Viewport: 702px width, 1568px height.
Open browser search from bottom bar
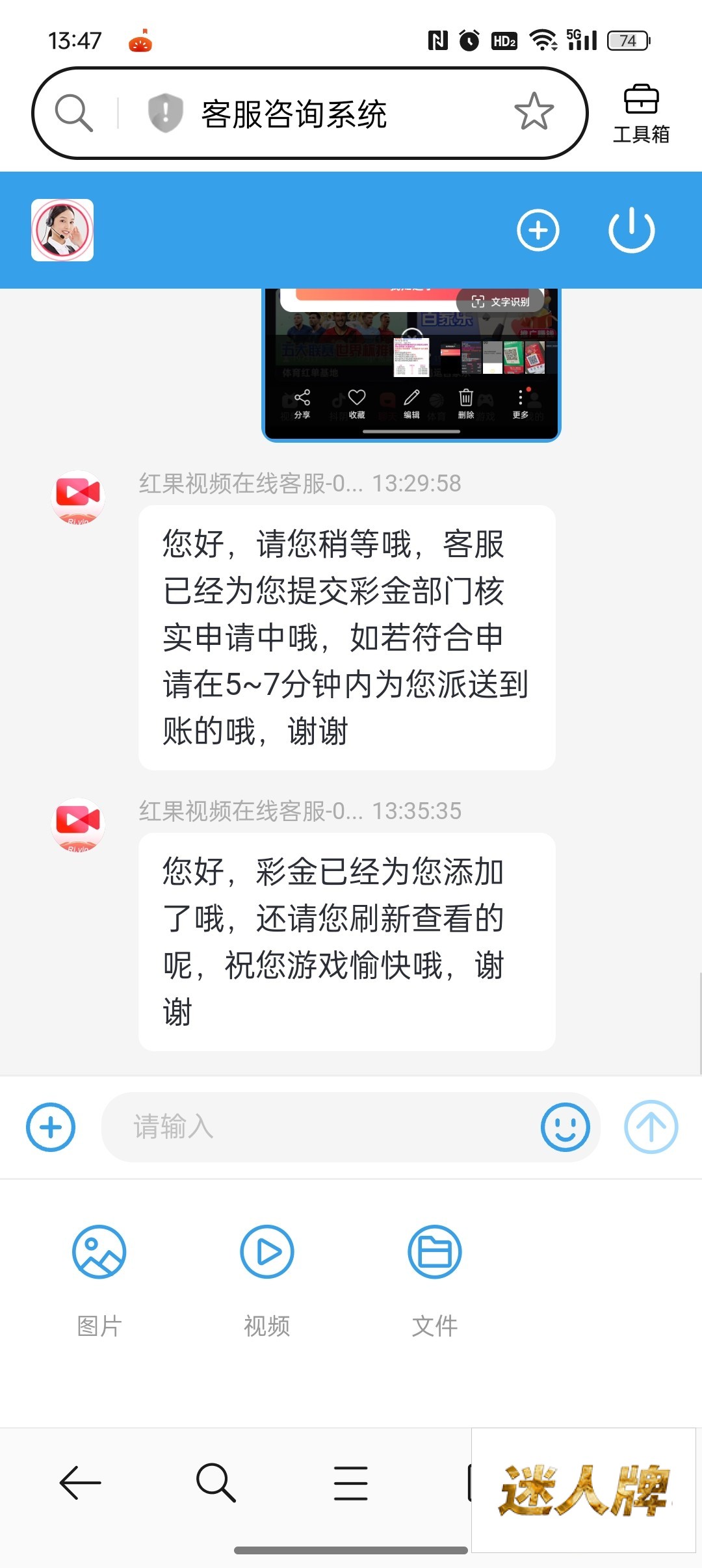pyautogui.click(x=216, y=1483)
